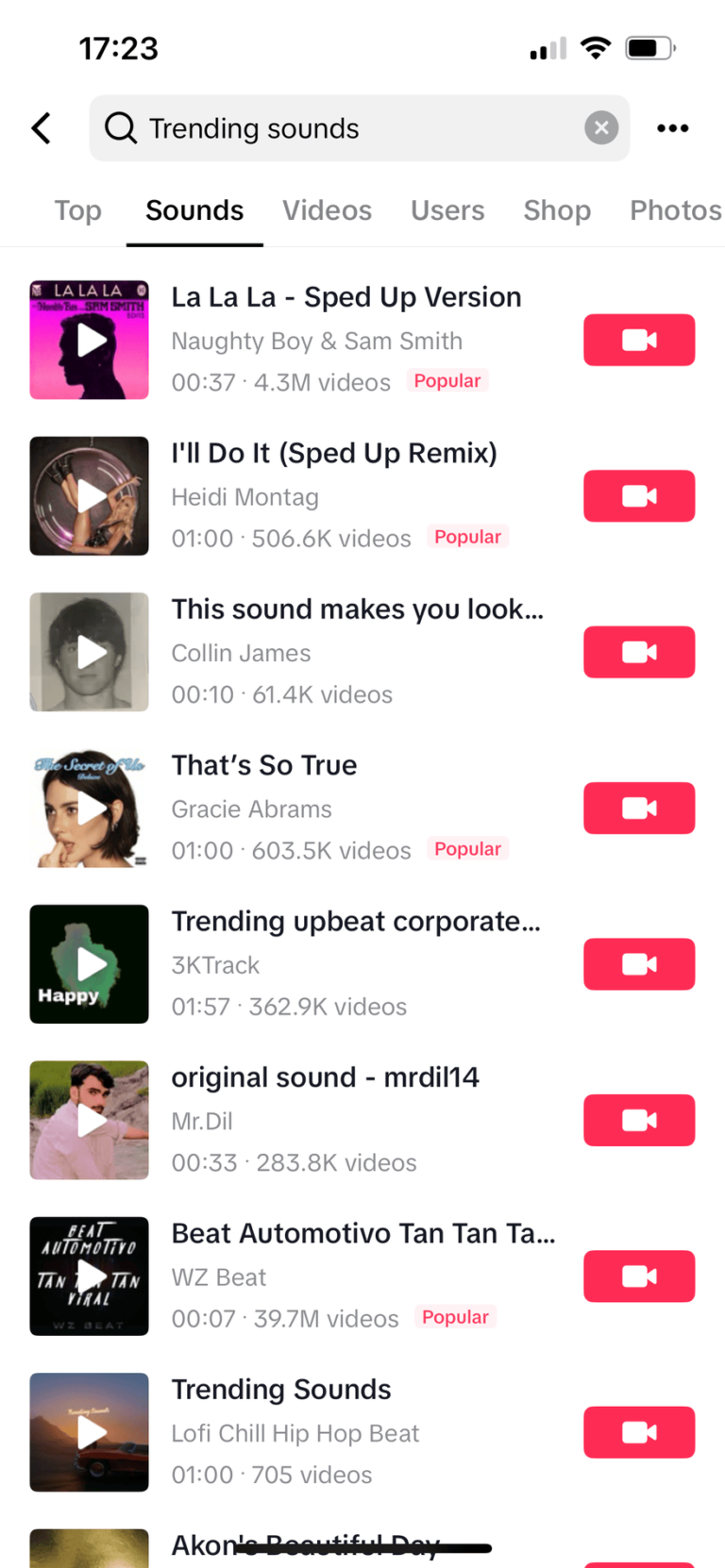Play the I'll Do It remix preview

click(x=89, y=495)
